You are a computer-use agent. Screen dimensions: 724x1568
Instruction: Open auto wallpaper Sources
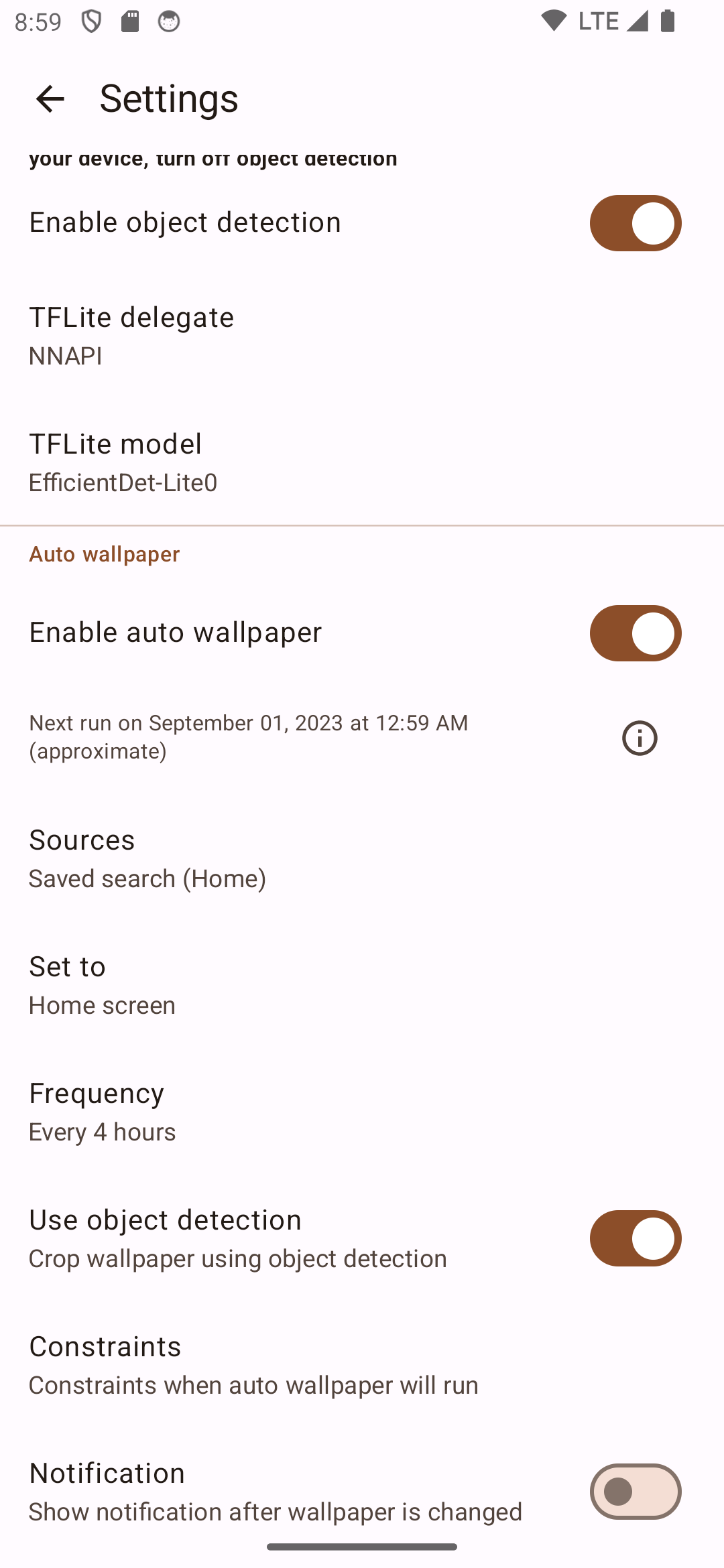[362, 858]
